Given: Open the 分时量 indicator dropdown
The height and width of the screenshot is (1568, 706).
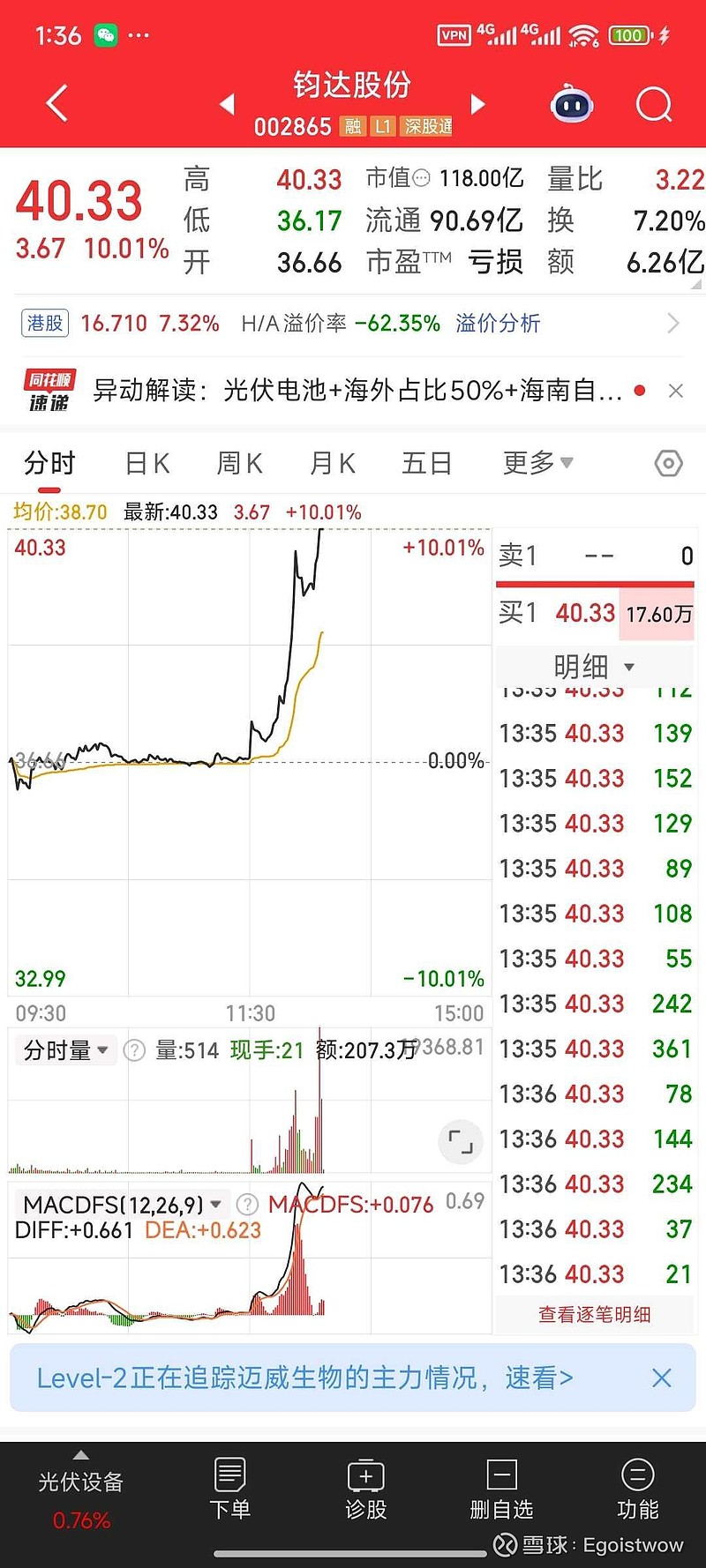Looking at the screenshot, I should pos(65,1049).
